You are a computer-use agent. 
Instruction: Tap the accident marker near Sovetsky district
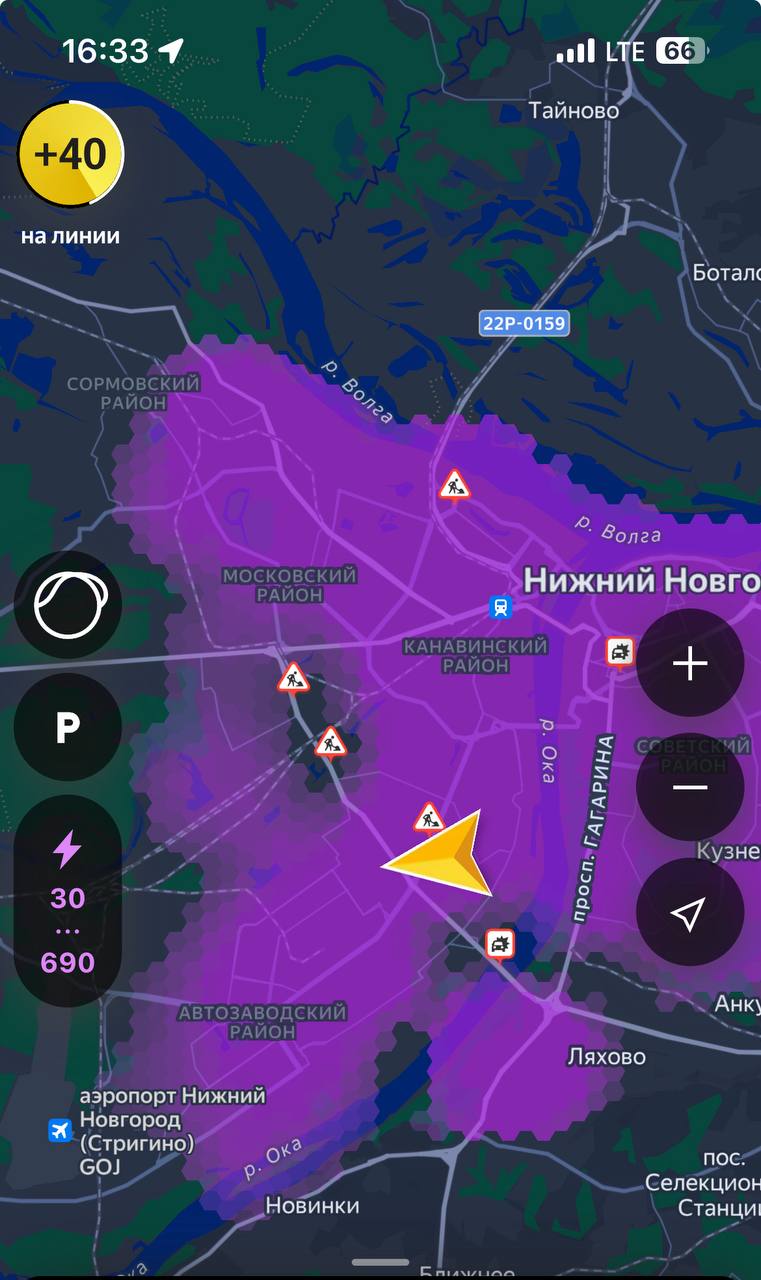pyautogui.click(x=620, y=652)
